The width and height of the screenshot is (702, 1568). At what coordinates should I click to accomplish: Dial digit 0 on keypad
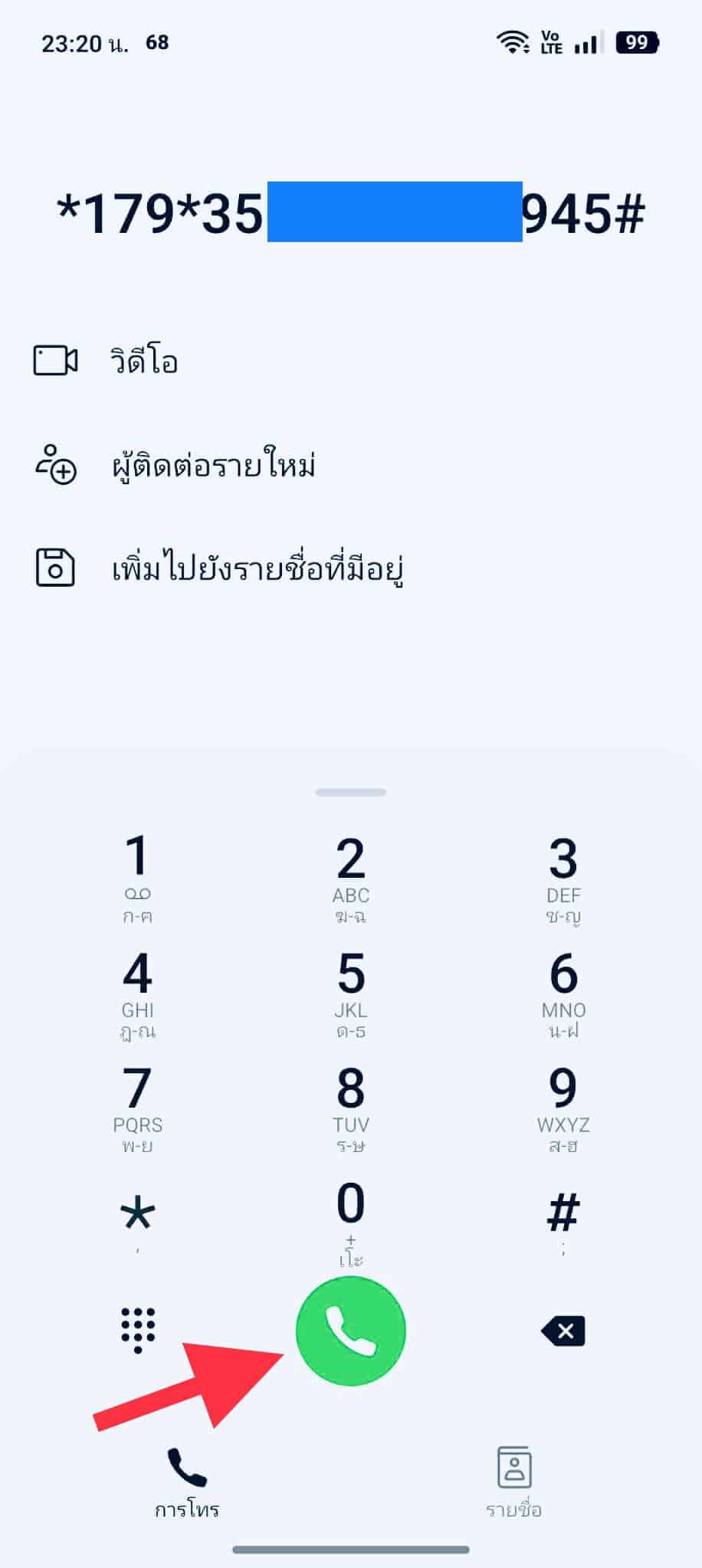pyautogui.click(x=351, y=1218)
